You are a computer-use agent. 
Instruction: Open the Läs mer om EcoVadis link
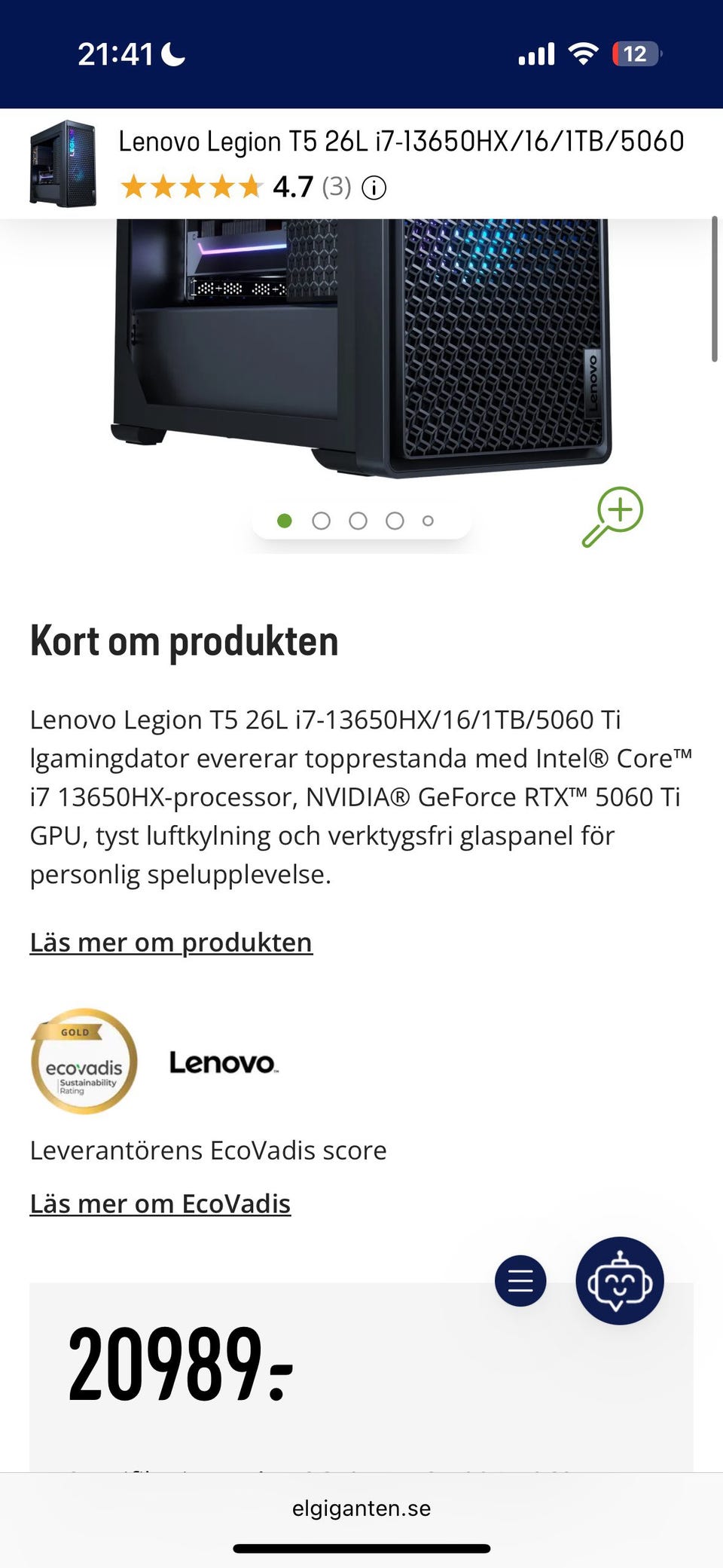[160, 1204]
